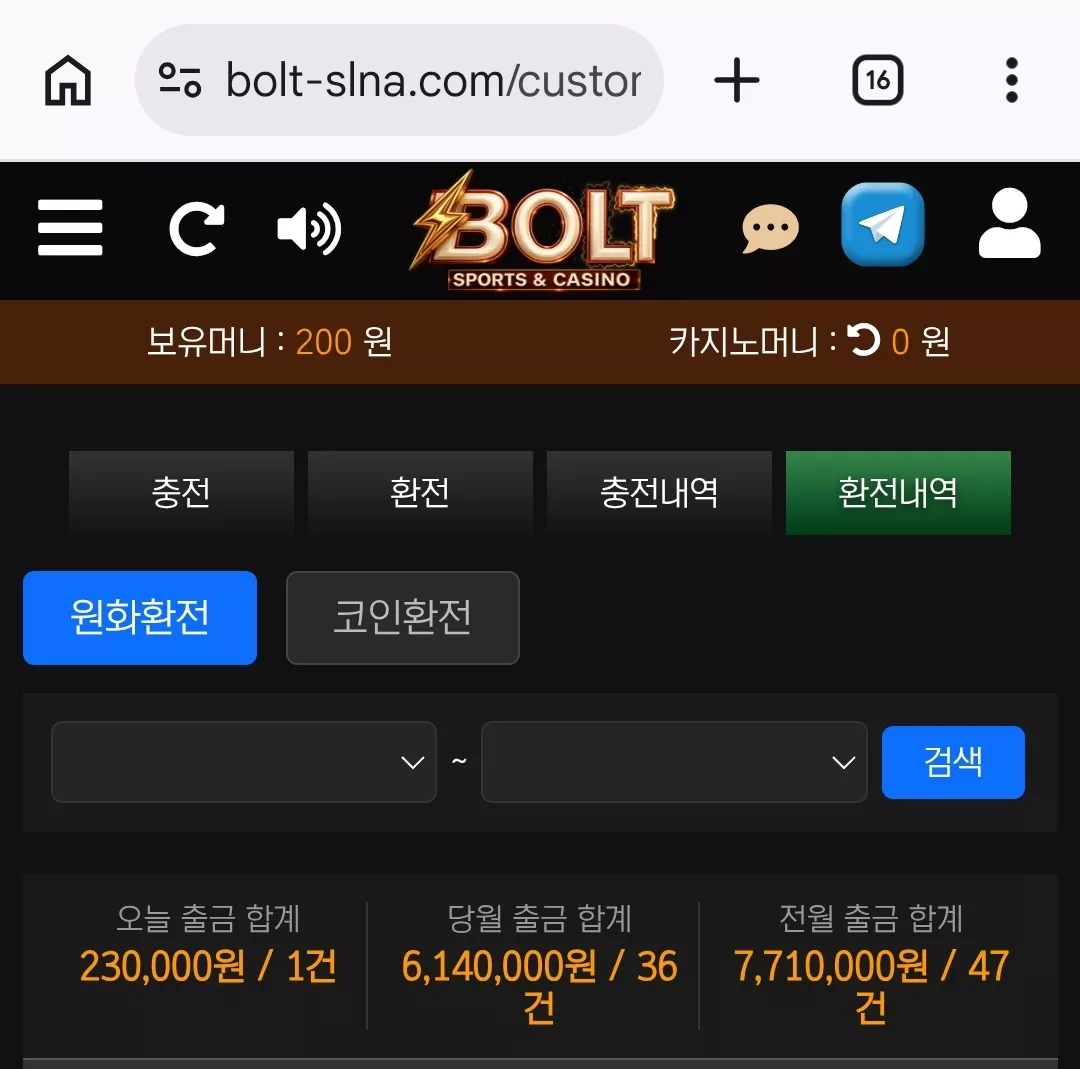The height and width of the screenshot is (1069, 1080).
Task: Open the user profile icon
Action: (x=1009, y=223)
